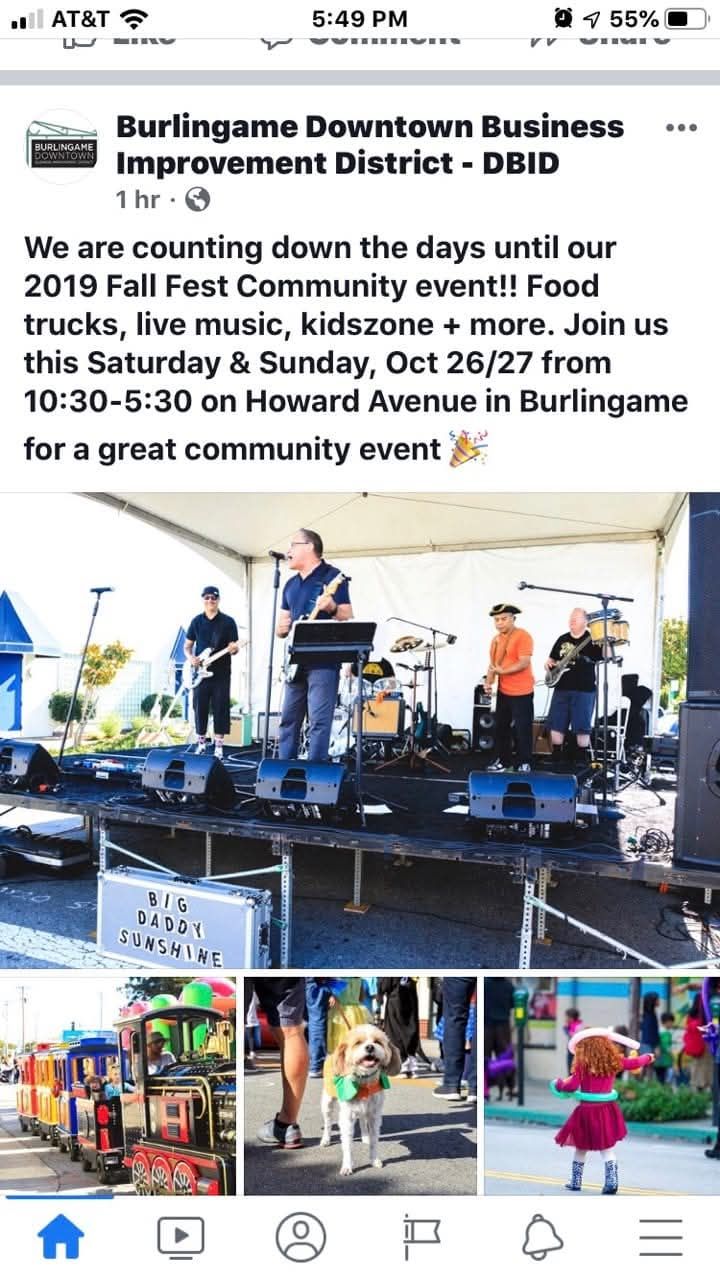720x1280 pixels.
Task: Switch to the Watch video tab
Action: click(x=180, y=1237)
